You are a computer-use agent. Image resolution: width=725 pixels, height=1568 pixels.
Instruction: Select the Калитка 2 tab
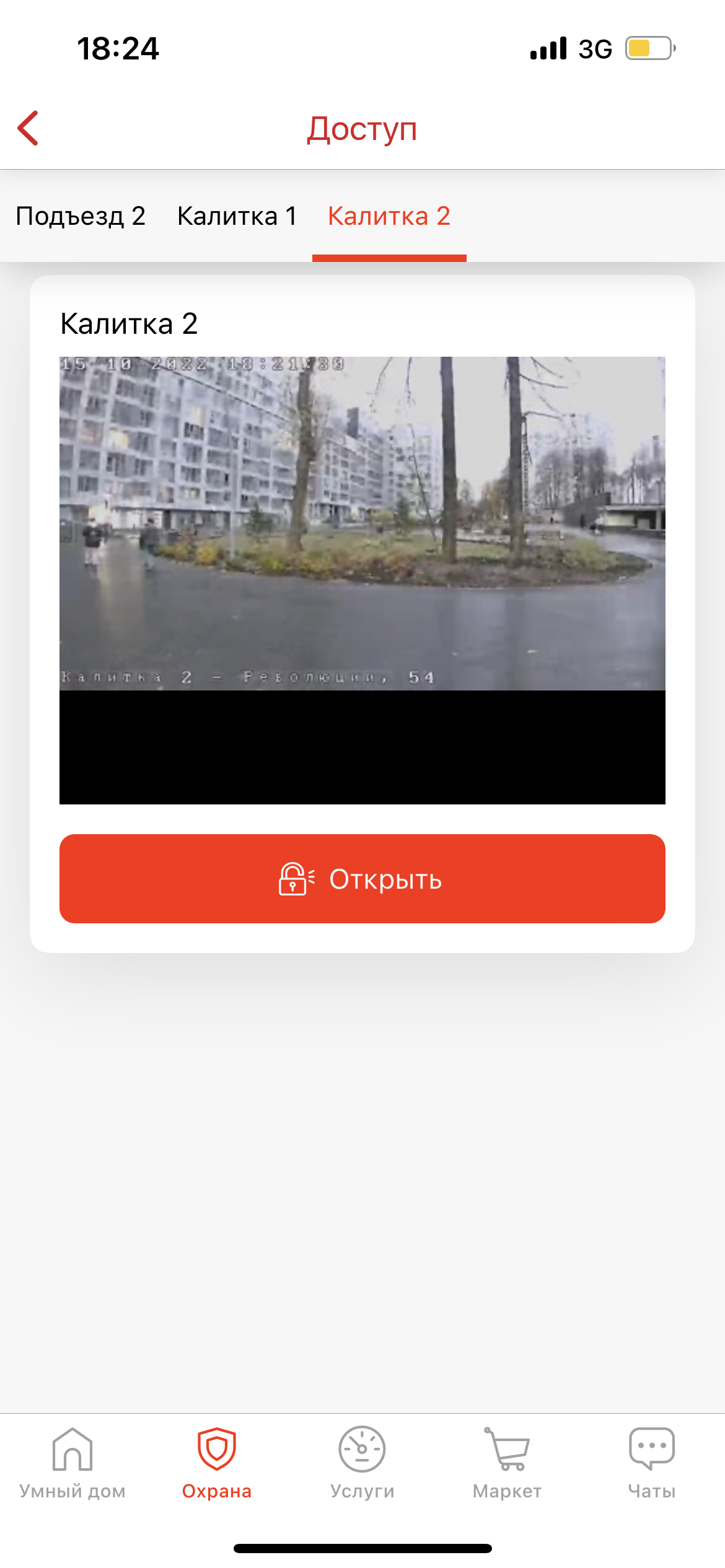389,216
